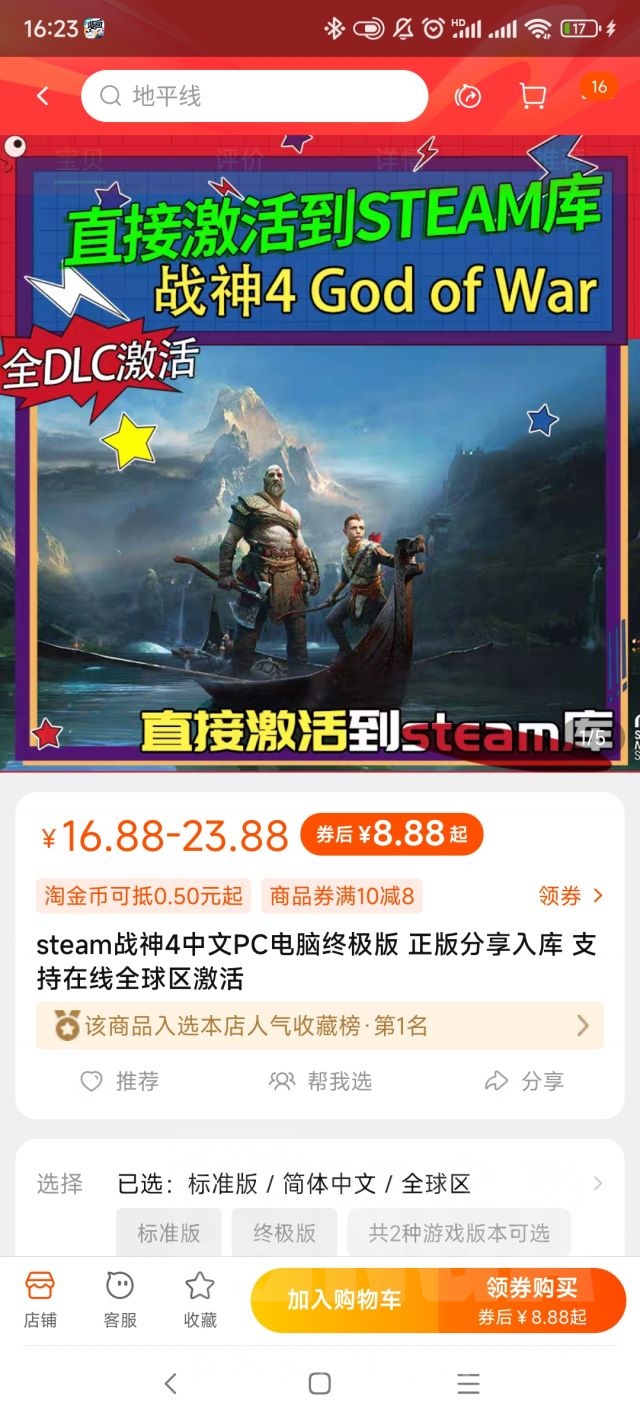640x1422 pixels.
Task: Open the search box showing 地平线
Action: click(255, 96)
